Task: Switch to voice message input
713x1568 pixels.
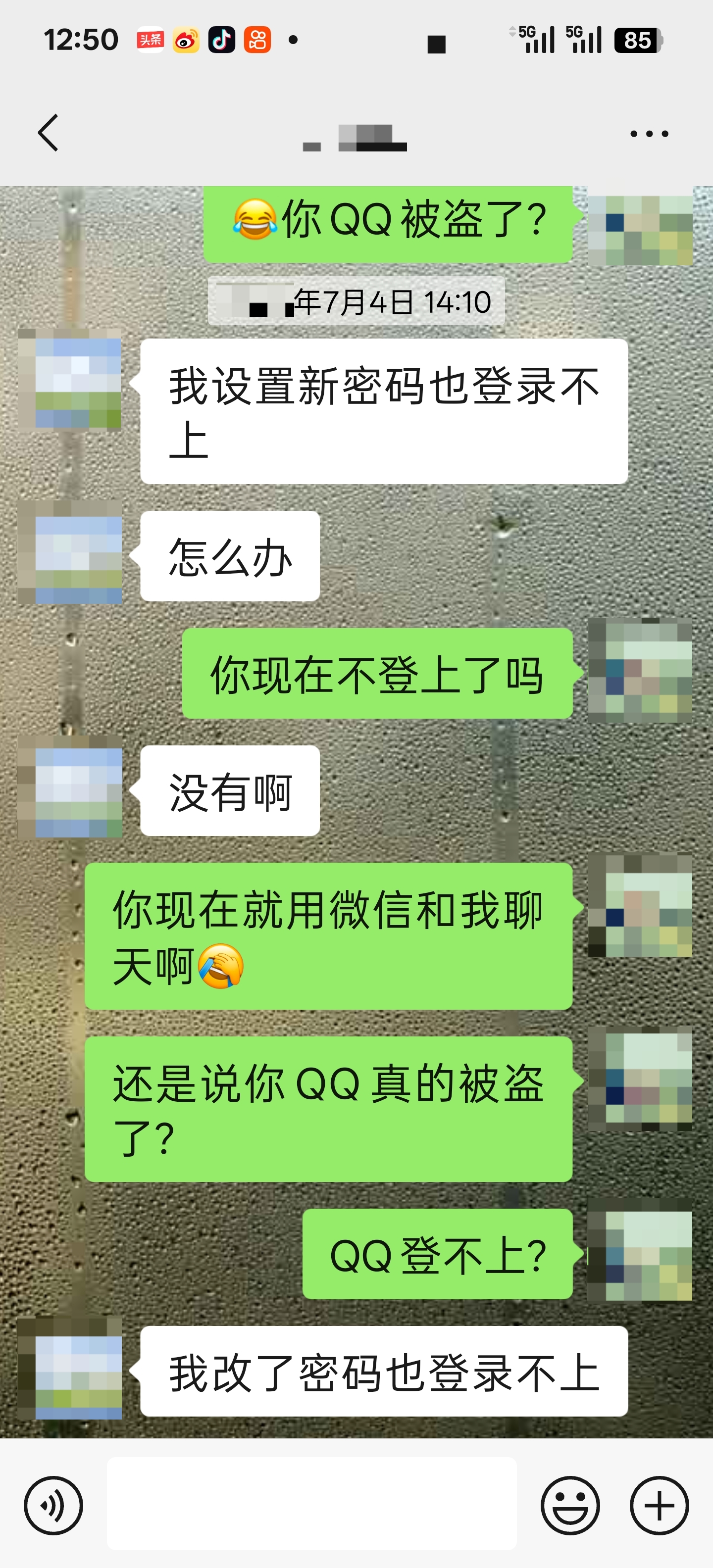Action: 53,1505
